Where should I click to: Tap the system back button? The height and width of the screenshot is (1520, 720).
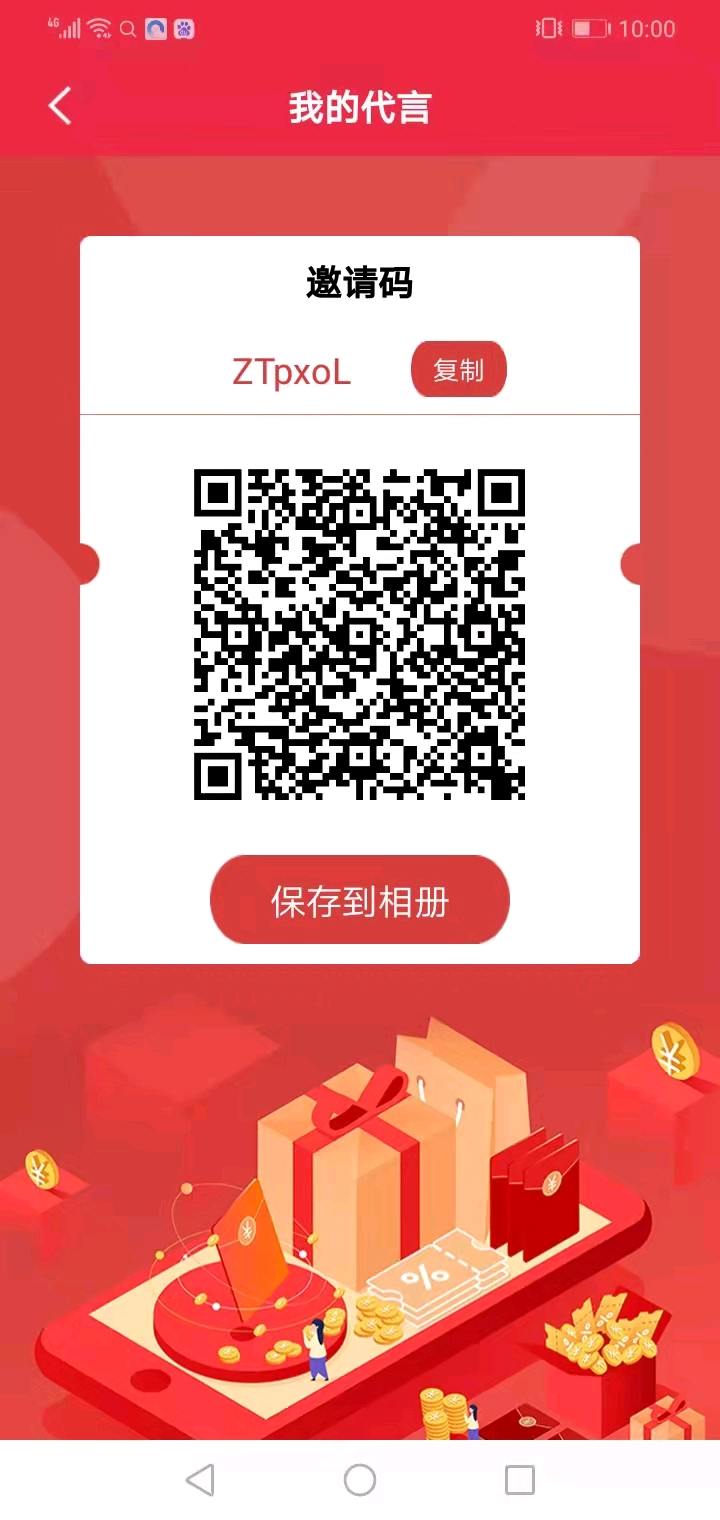(200, 1479)
